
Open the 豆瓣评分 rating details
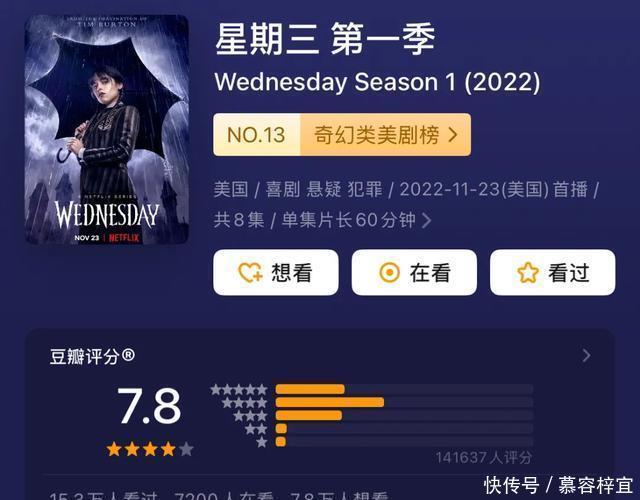586,355
